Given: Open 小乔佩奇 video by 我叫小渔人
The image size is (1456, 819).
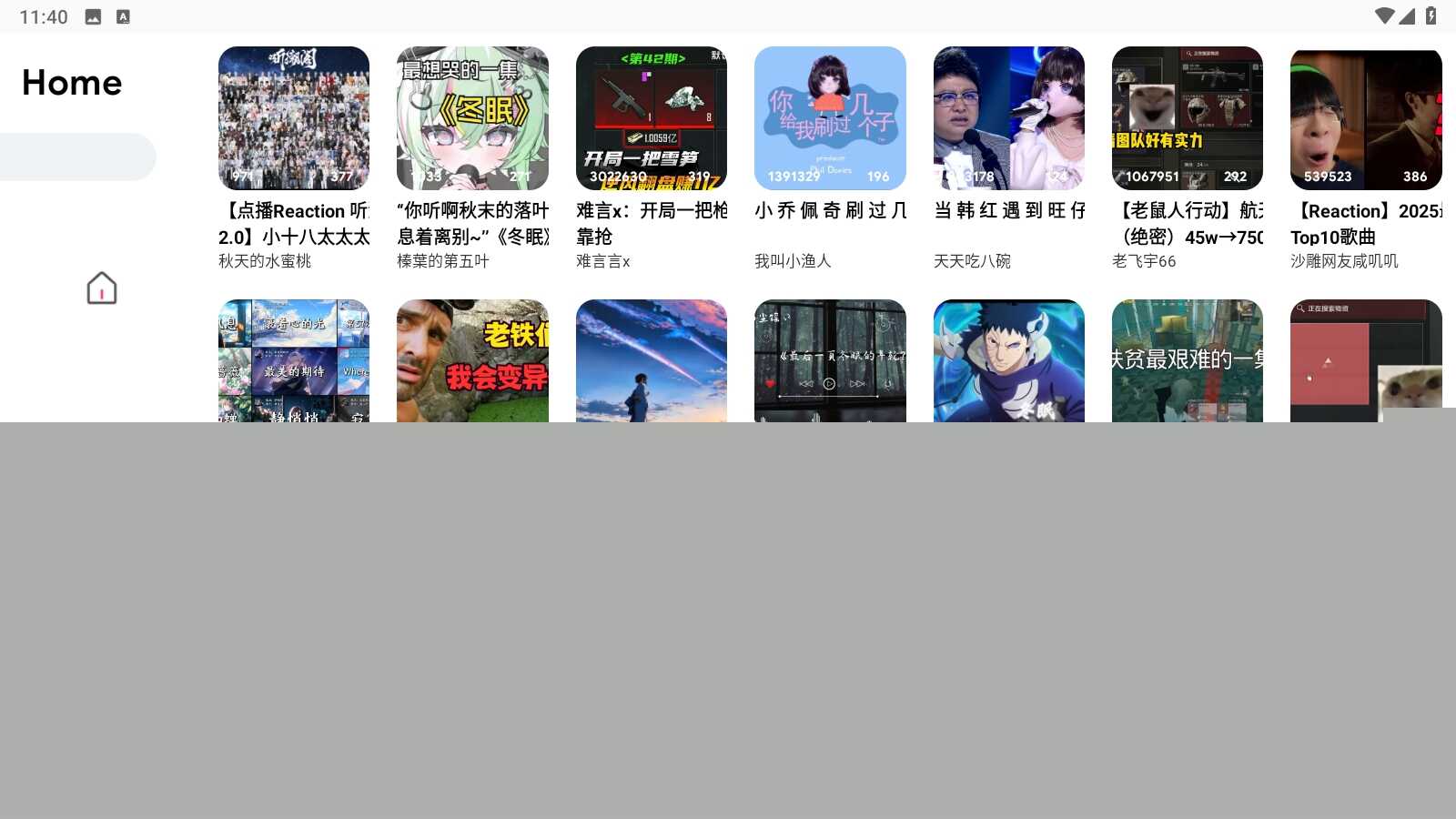Looking at the screenshot, I should pos(830,119).
